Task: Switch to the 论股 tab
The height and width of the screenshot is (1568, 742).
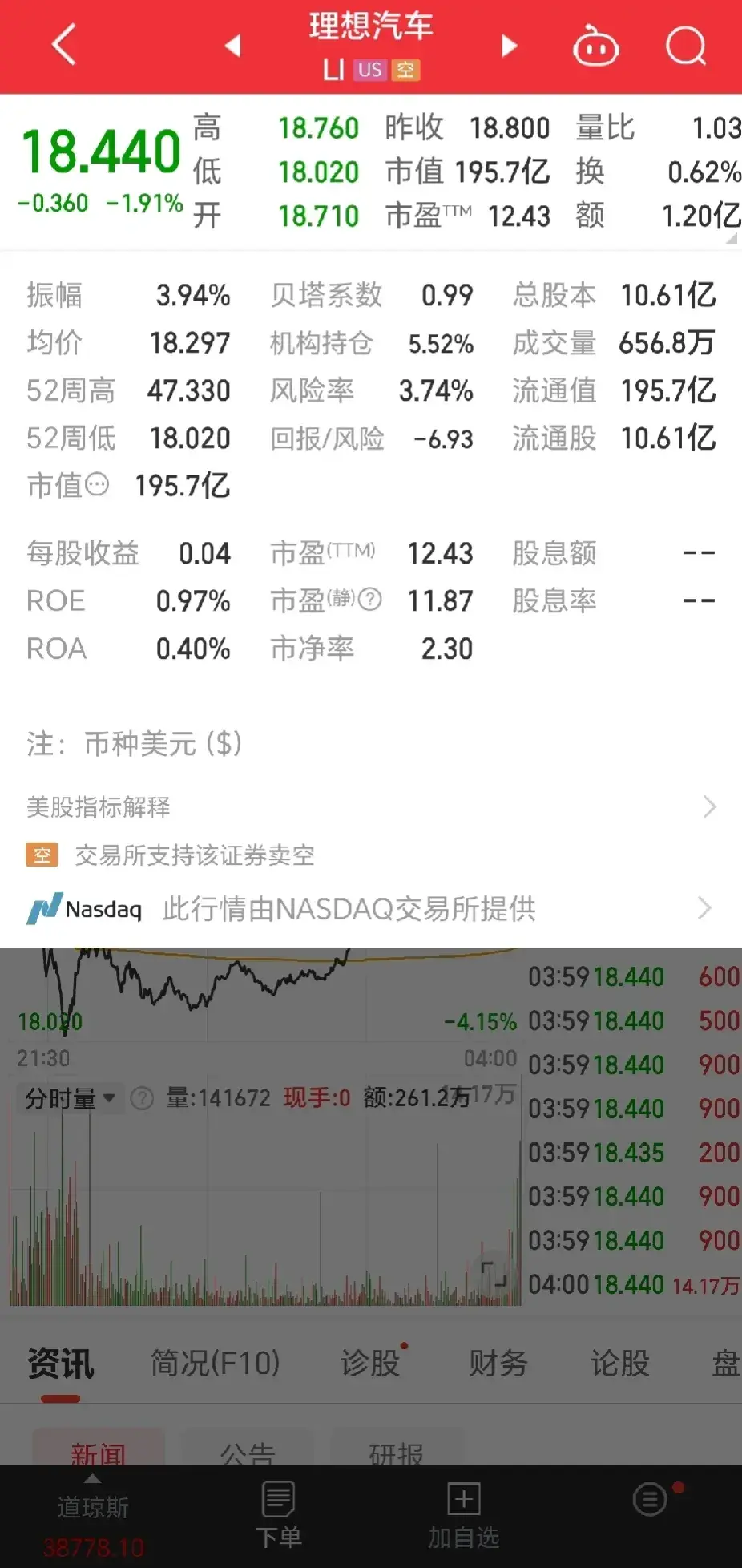Action: click(x=619, y=1363)
